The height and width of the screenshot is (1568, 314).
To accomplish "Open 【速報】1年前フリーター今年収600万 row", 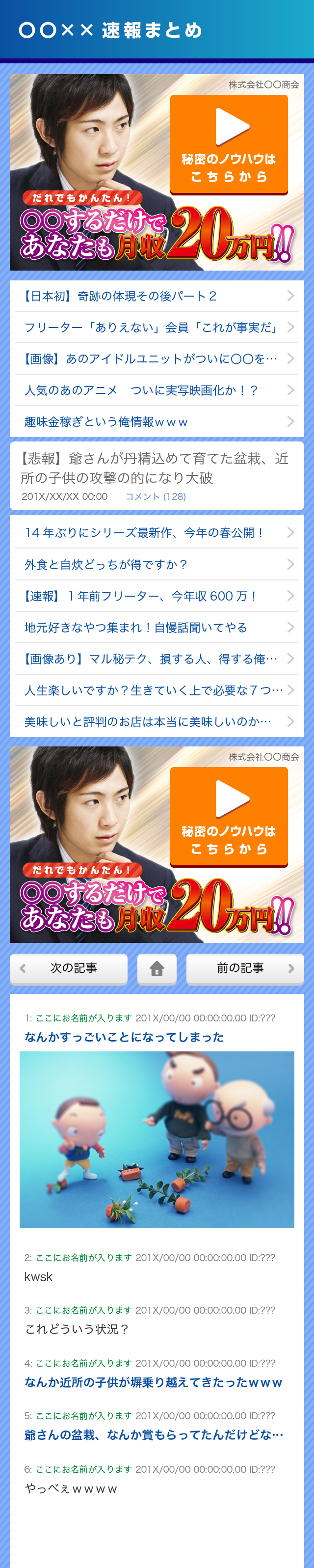I will (x=157, y=596).
